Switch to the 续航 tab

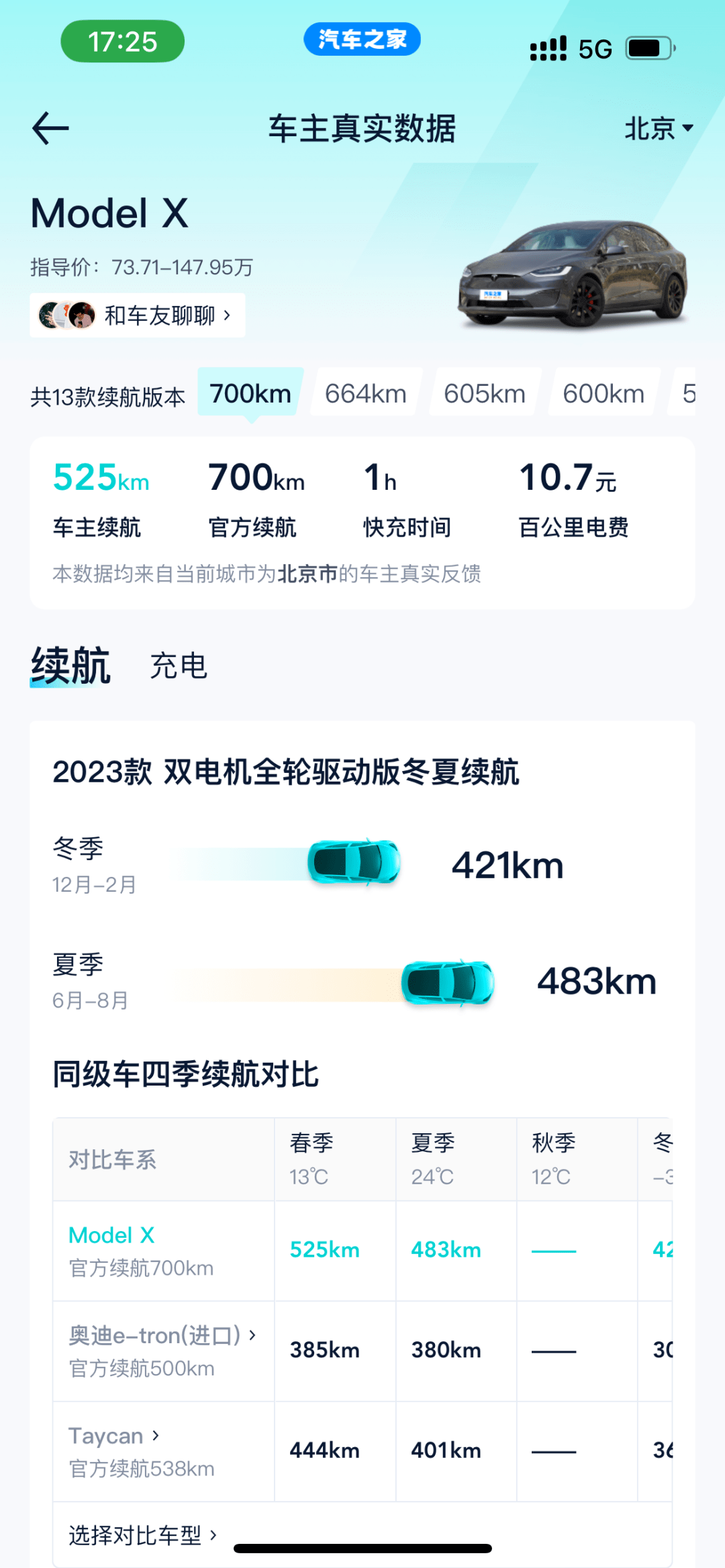point(70,666)
